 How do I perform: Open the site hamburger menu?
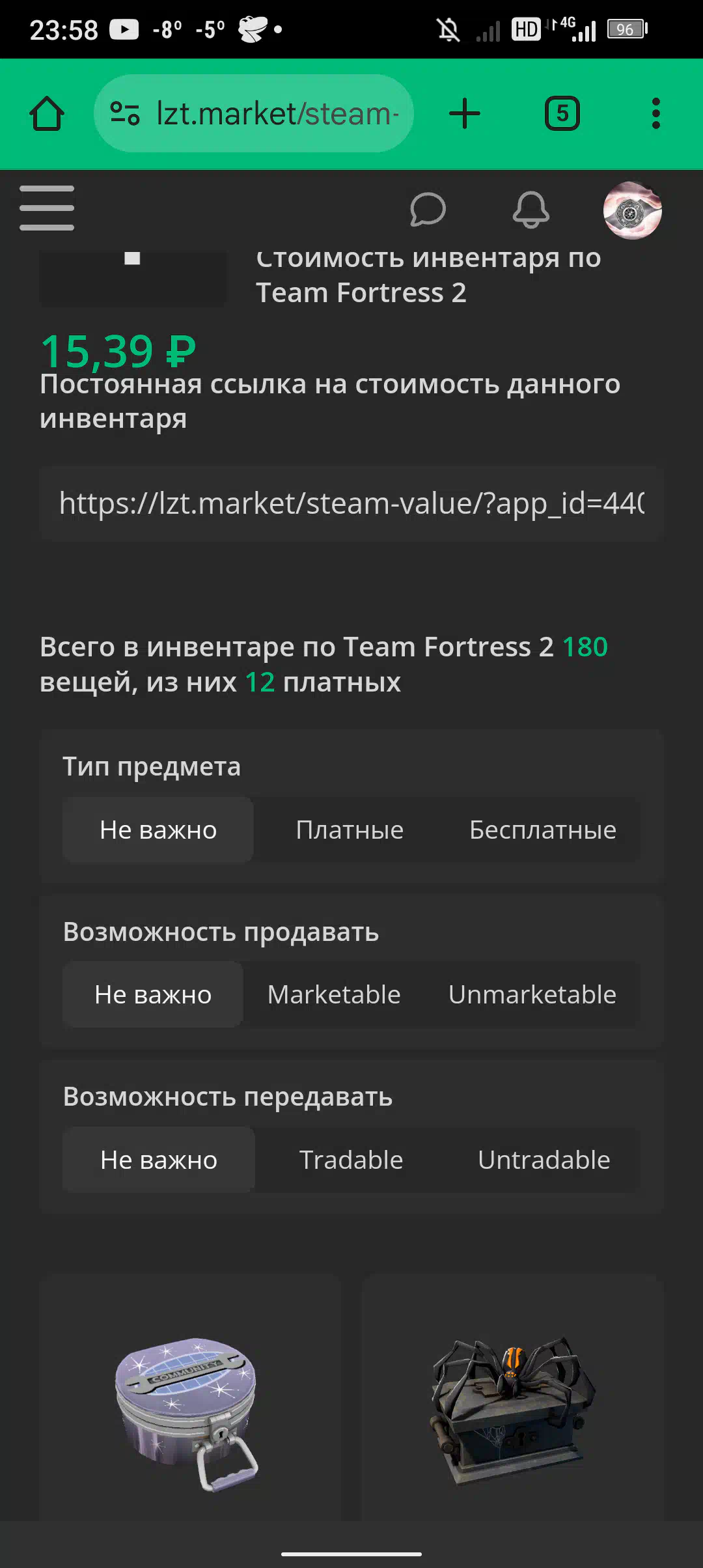tap(47, 208)
